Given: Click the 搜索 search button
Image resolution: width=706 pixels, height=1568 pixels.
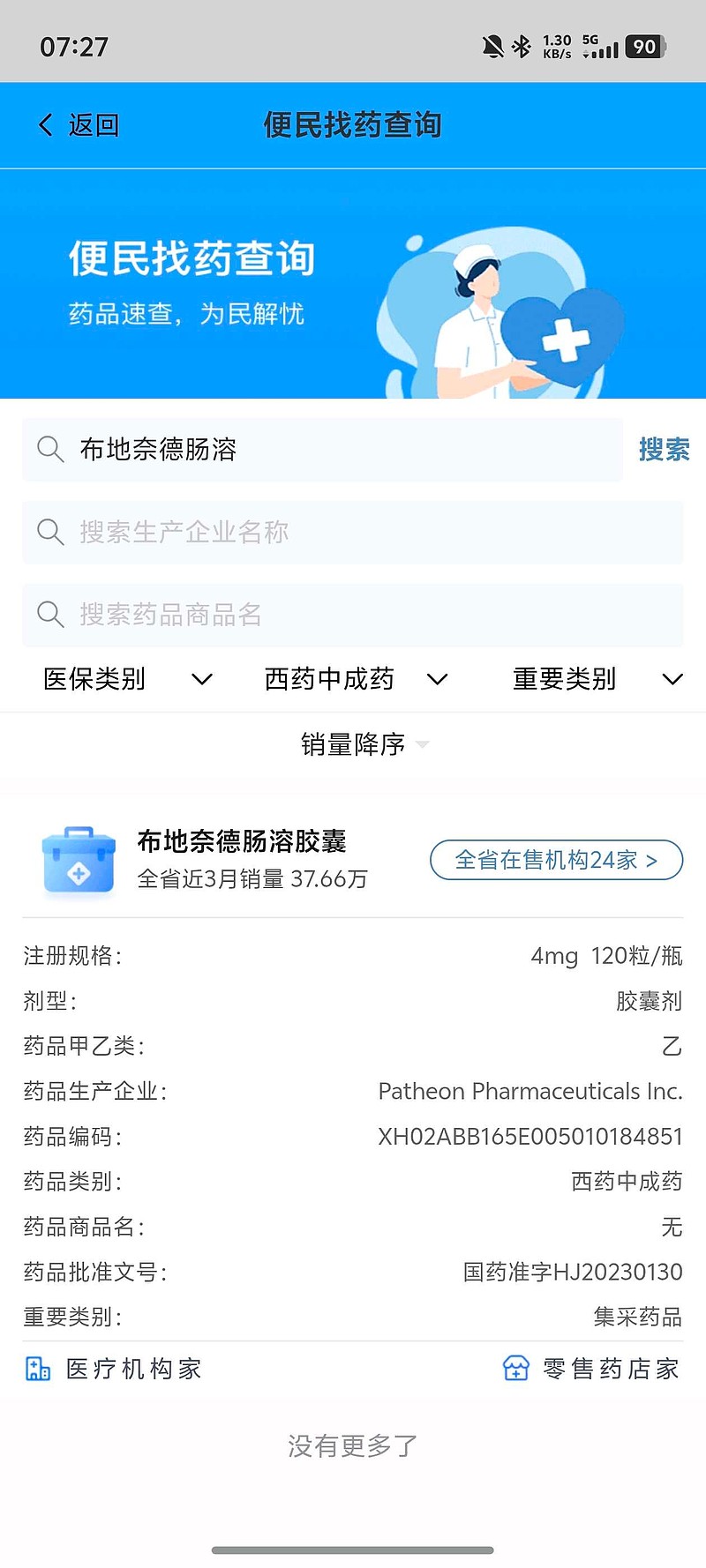Looking at the screenshot, I should pos(664,450).
